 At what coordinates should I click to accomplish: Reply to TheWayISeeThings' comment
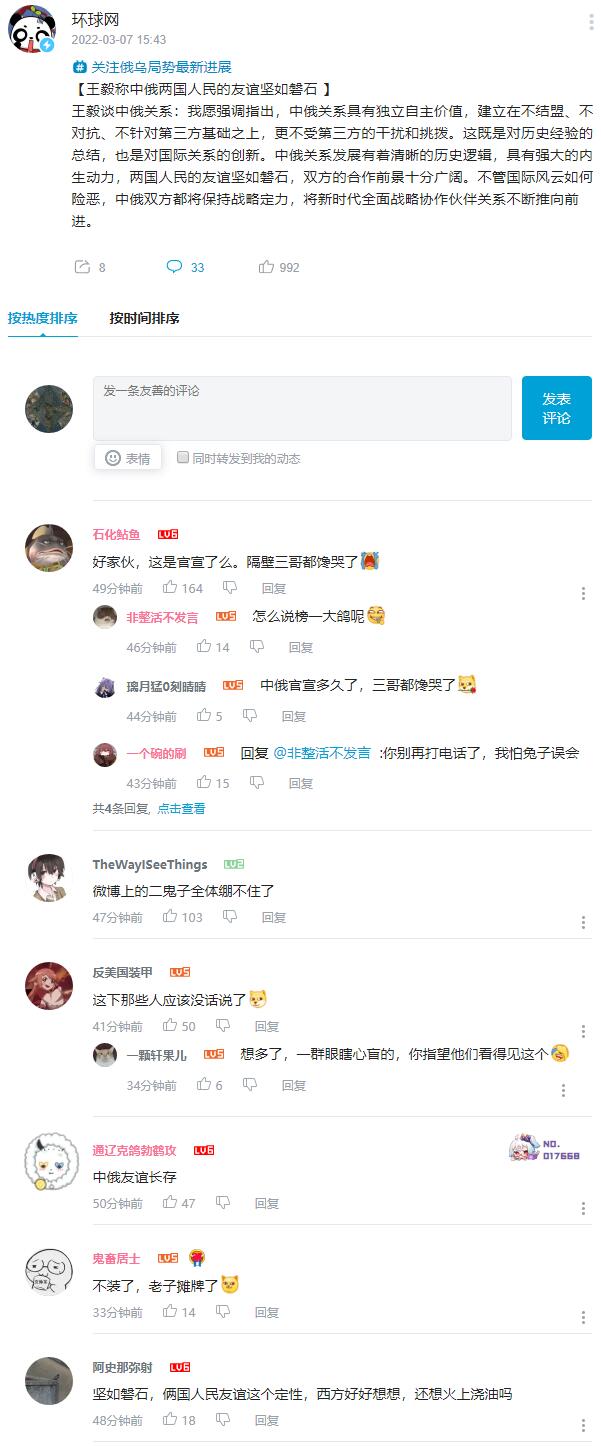tap(273, 917)
